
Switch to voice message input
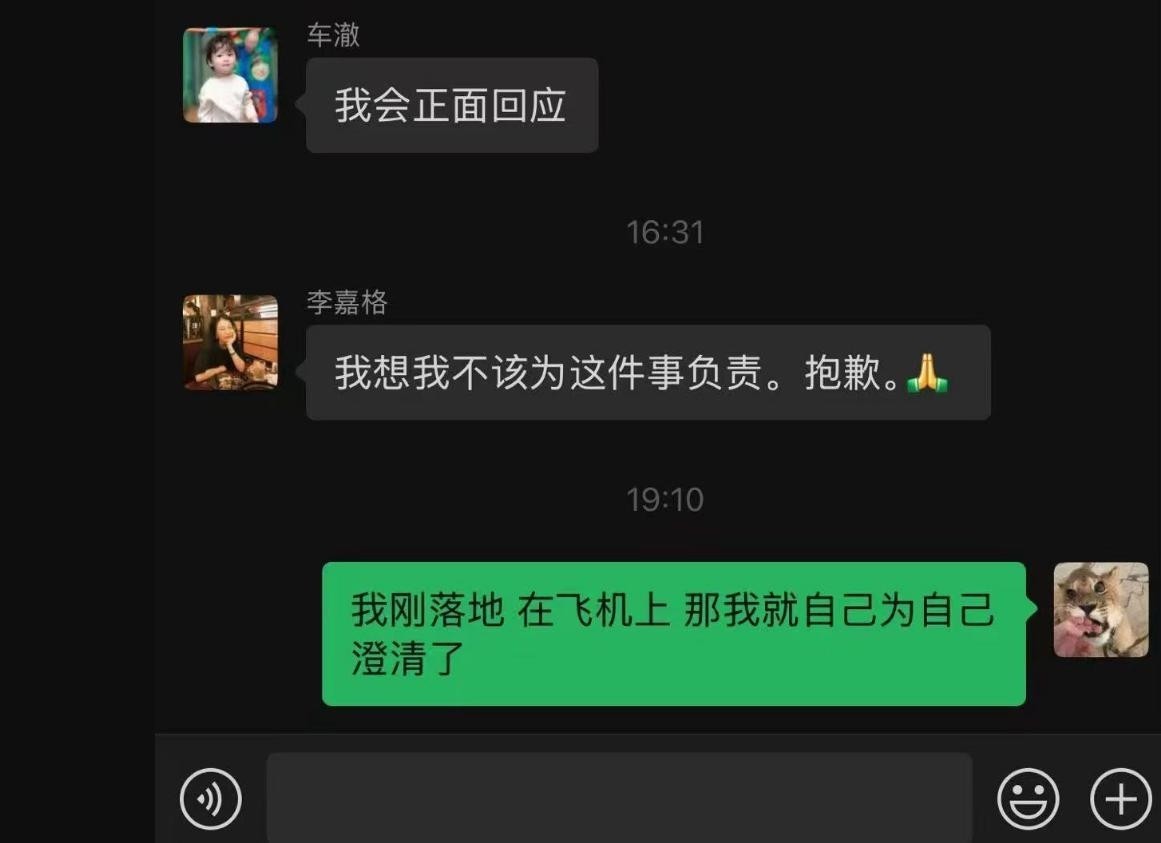pos(211,798)
